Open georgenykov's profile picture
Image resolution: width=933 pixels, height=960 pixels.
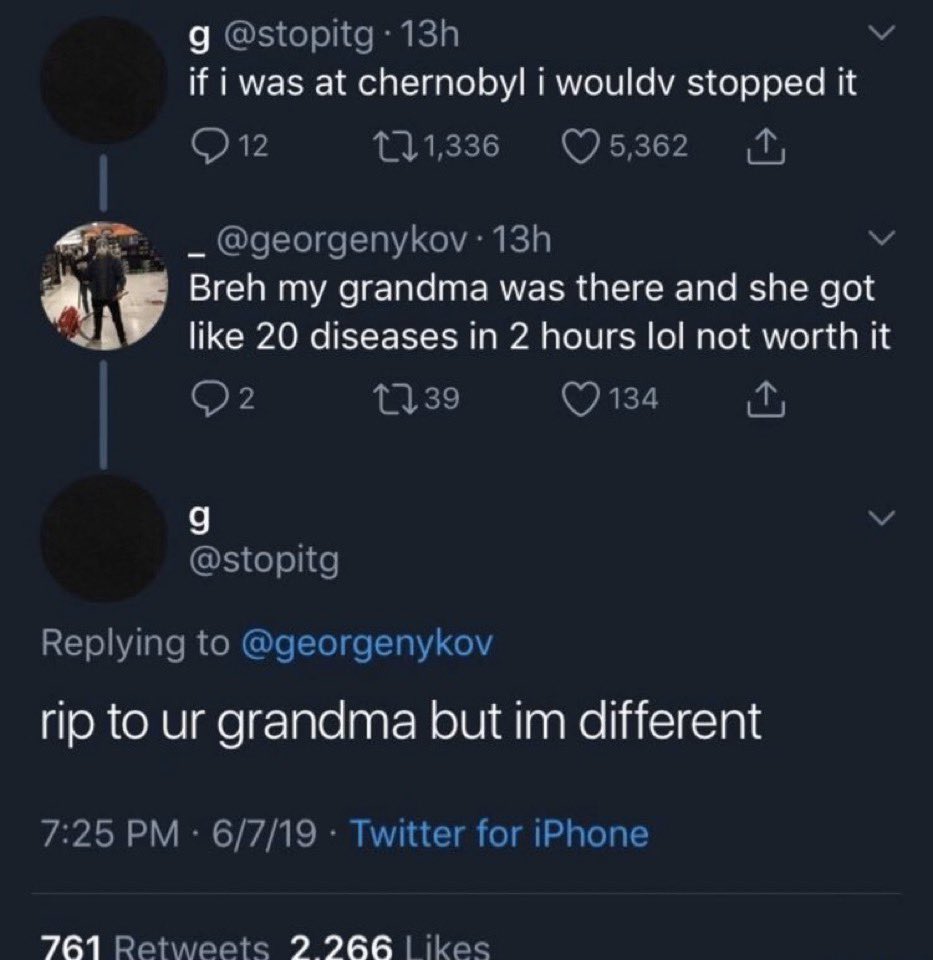[103, 283]
